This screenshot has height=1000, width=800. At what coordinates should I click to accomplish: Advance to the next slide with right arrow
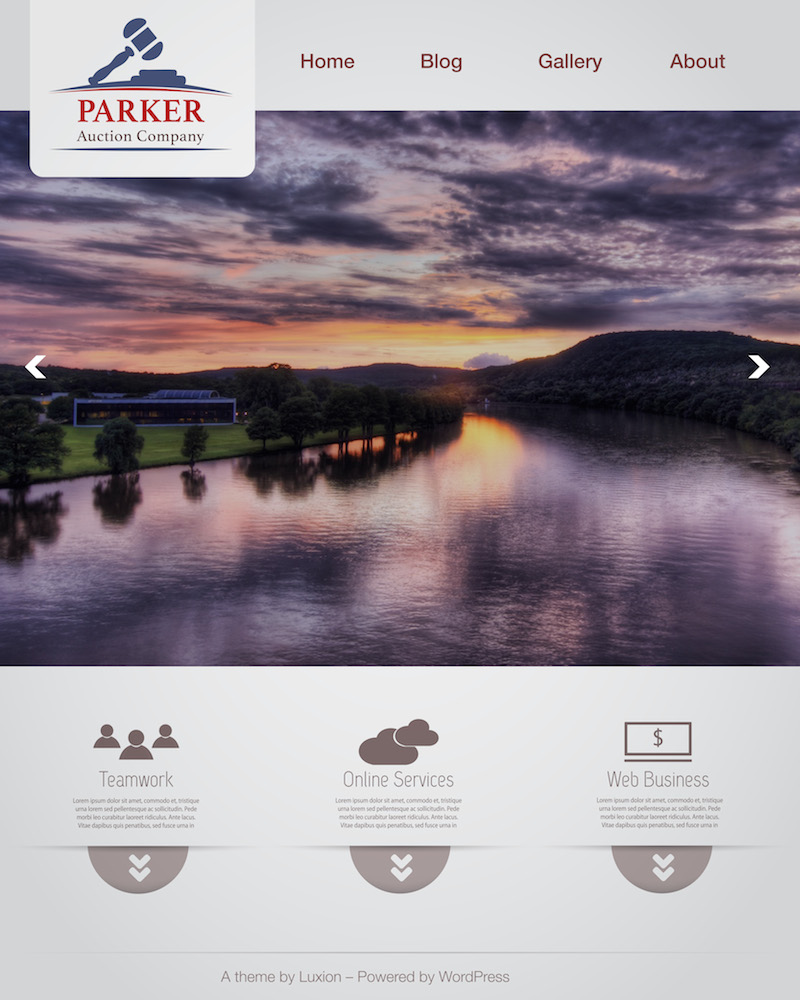(759, 367)
